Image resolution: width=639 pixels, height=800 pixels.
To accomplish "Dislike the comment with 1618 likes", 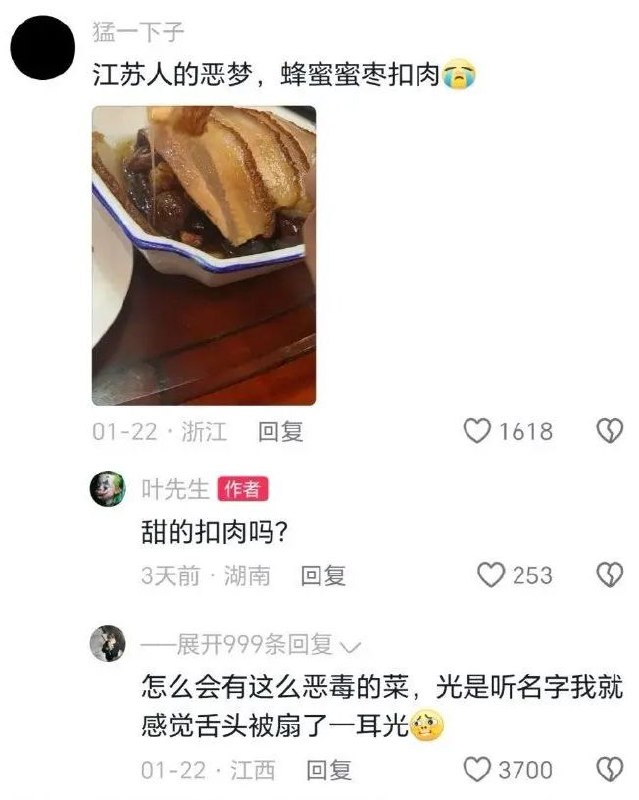I will pyautogui.click(x=610, y=431).
